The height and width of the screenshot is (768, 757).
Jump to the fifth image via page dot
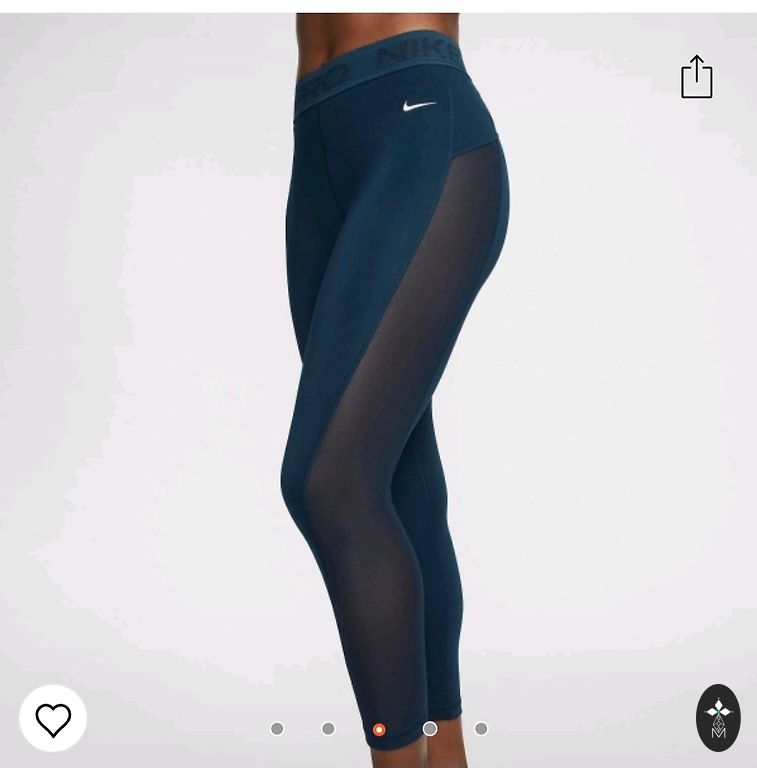(481, 729)
